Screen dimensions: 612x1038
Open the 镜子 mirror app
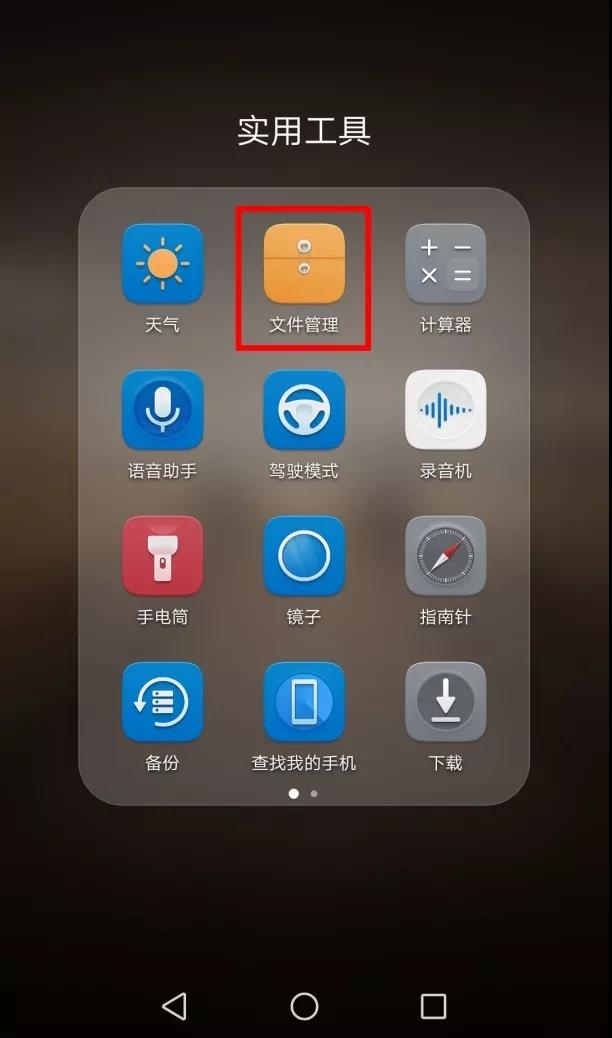coord(304,556)
